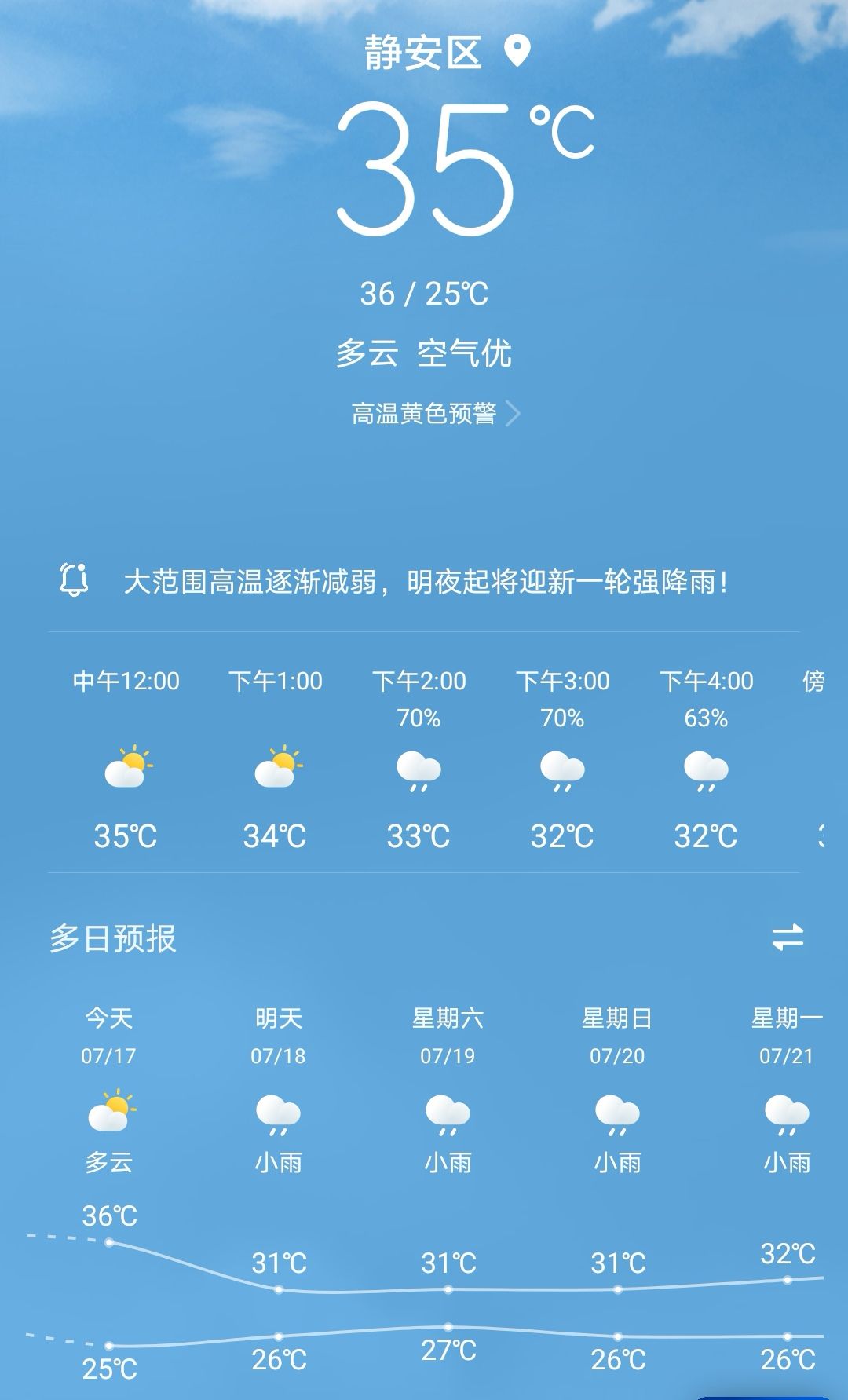Image resolution: width=848 pixels, height=1400 pixels.
Task: Open the 高温黄色预警 warning details
Action: click(436, 413)
